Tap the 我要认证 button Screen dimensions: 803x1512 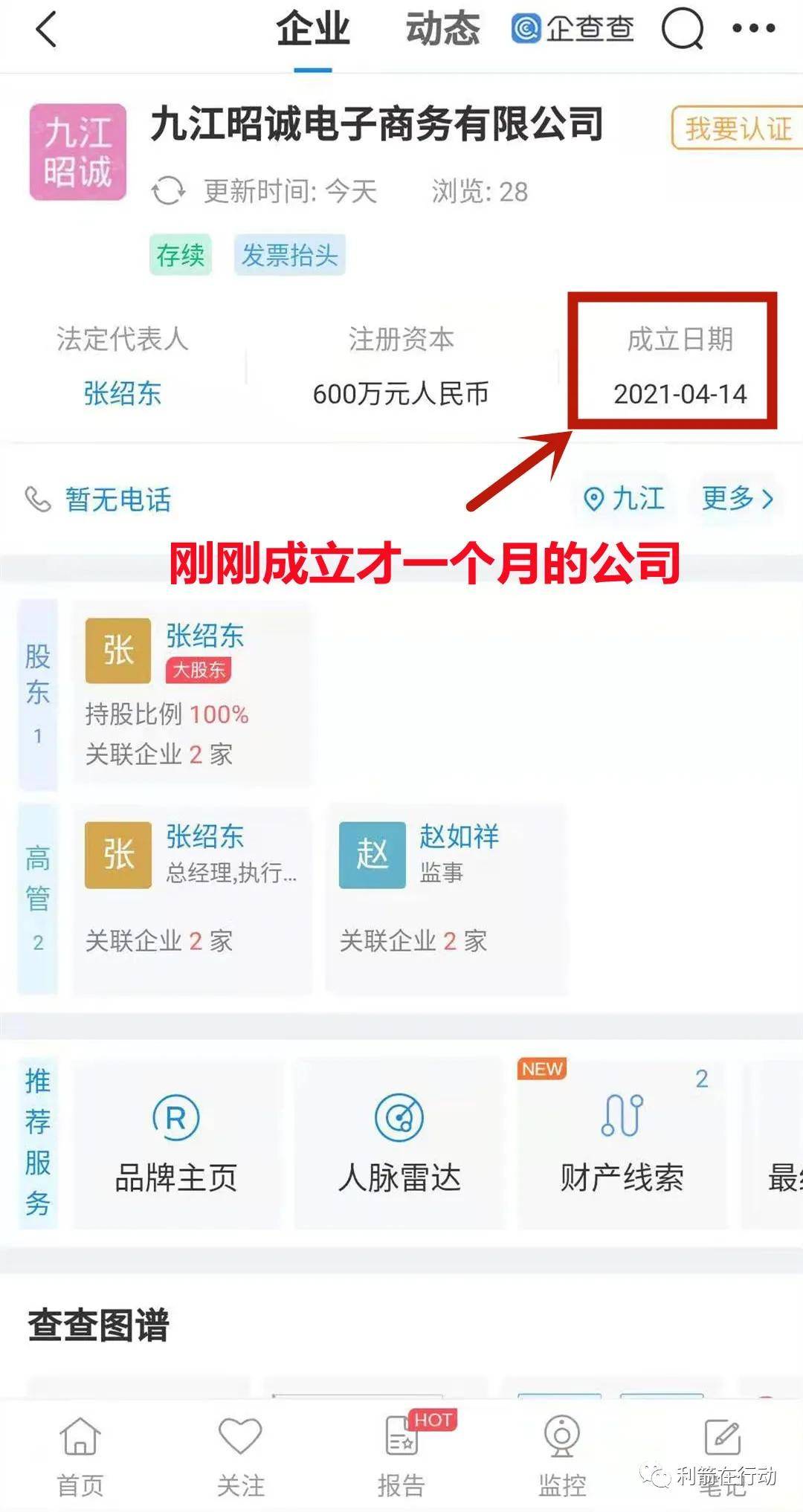pyautogui.click(x=736, y=129)
